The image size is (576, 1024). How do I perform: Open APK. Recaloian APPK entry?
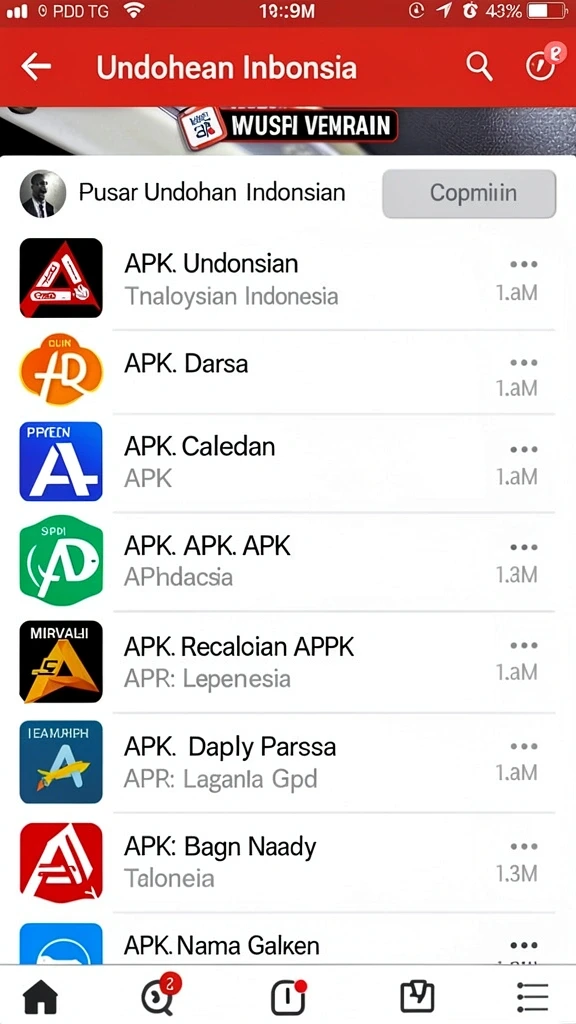(287, 662)
